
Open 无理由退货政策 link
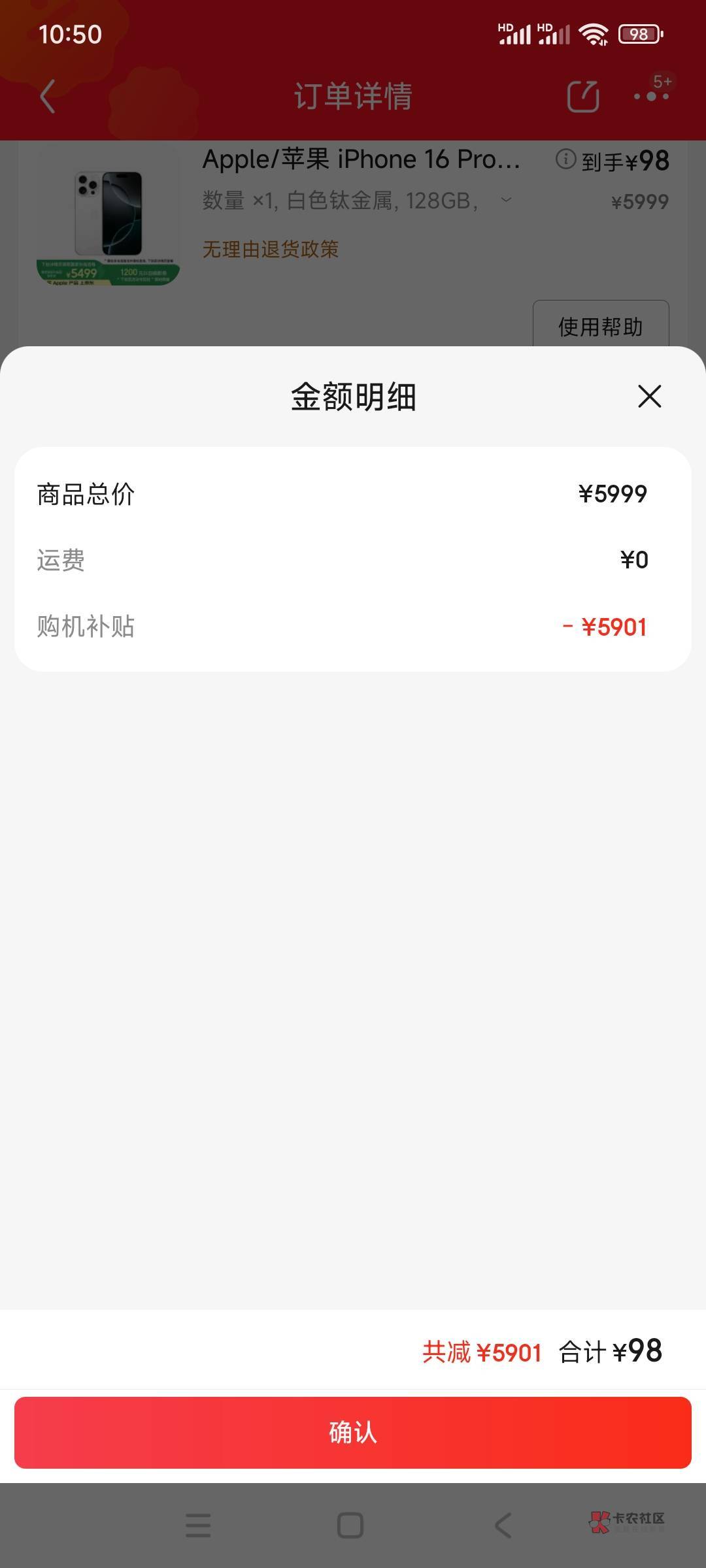[270, 249]
